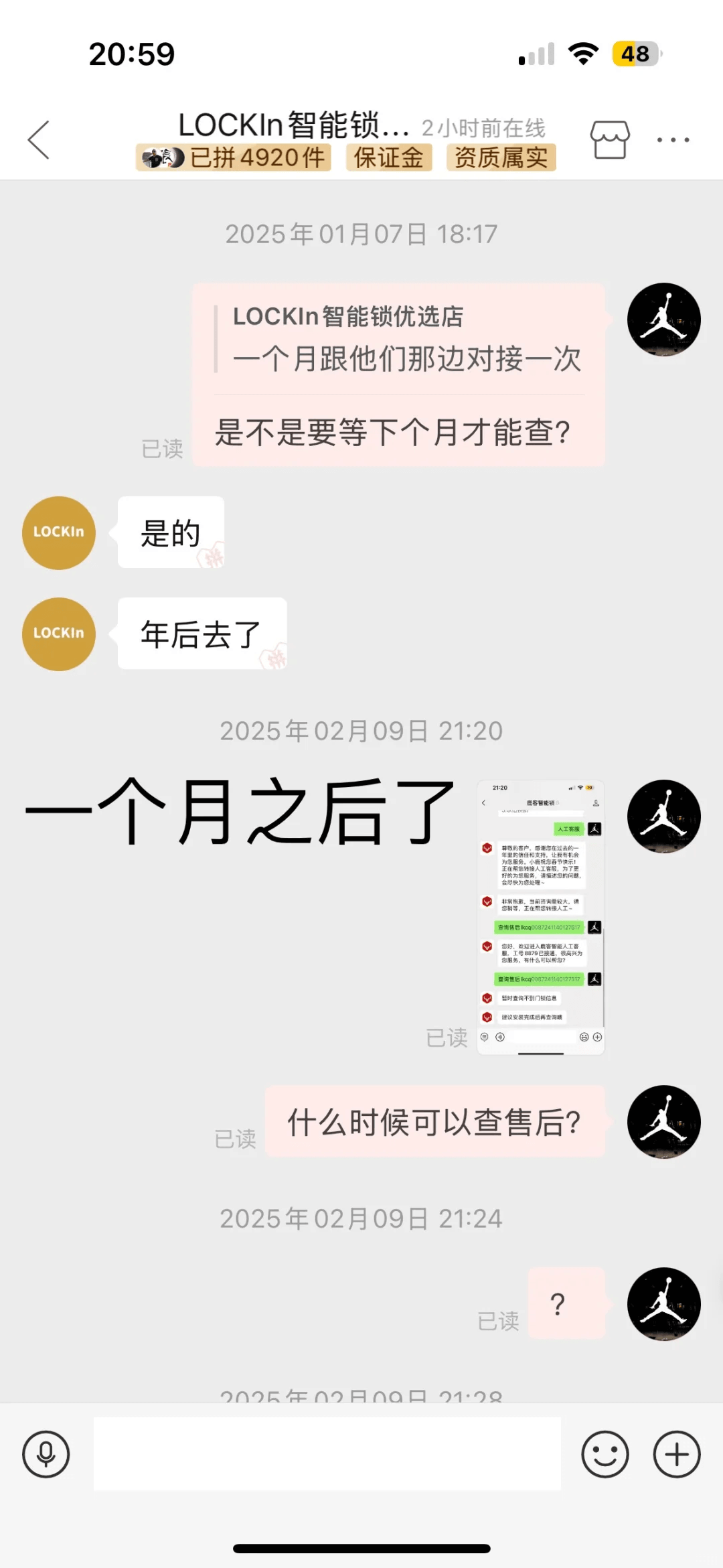Open the sent screenshot image
The width and height of the screenshot is (723, 1568).
click(541, 917)
